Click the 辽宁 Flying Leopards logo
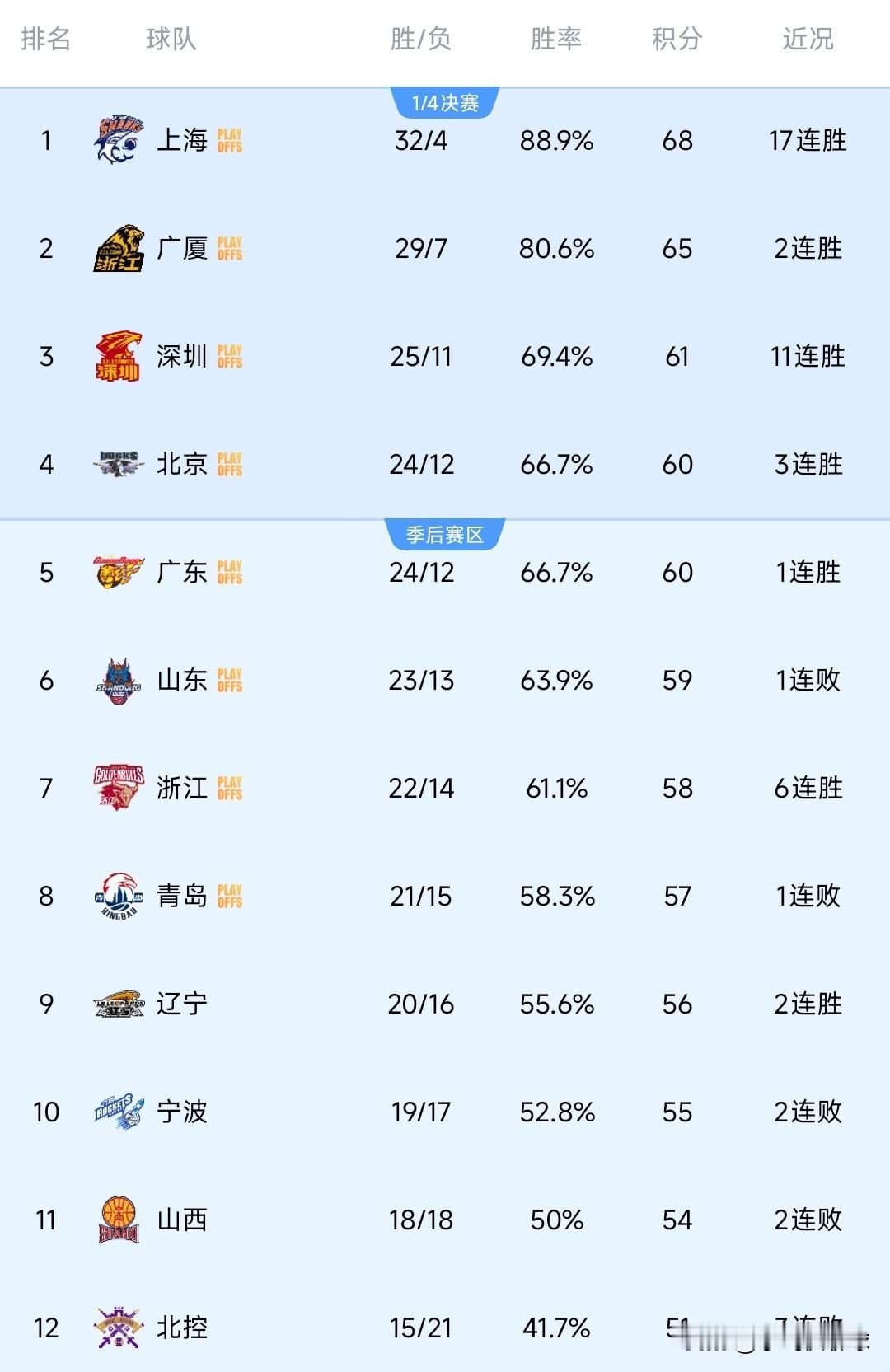 118,1004
